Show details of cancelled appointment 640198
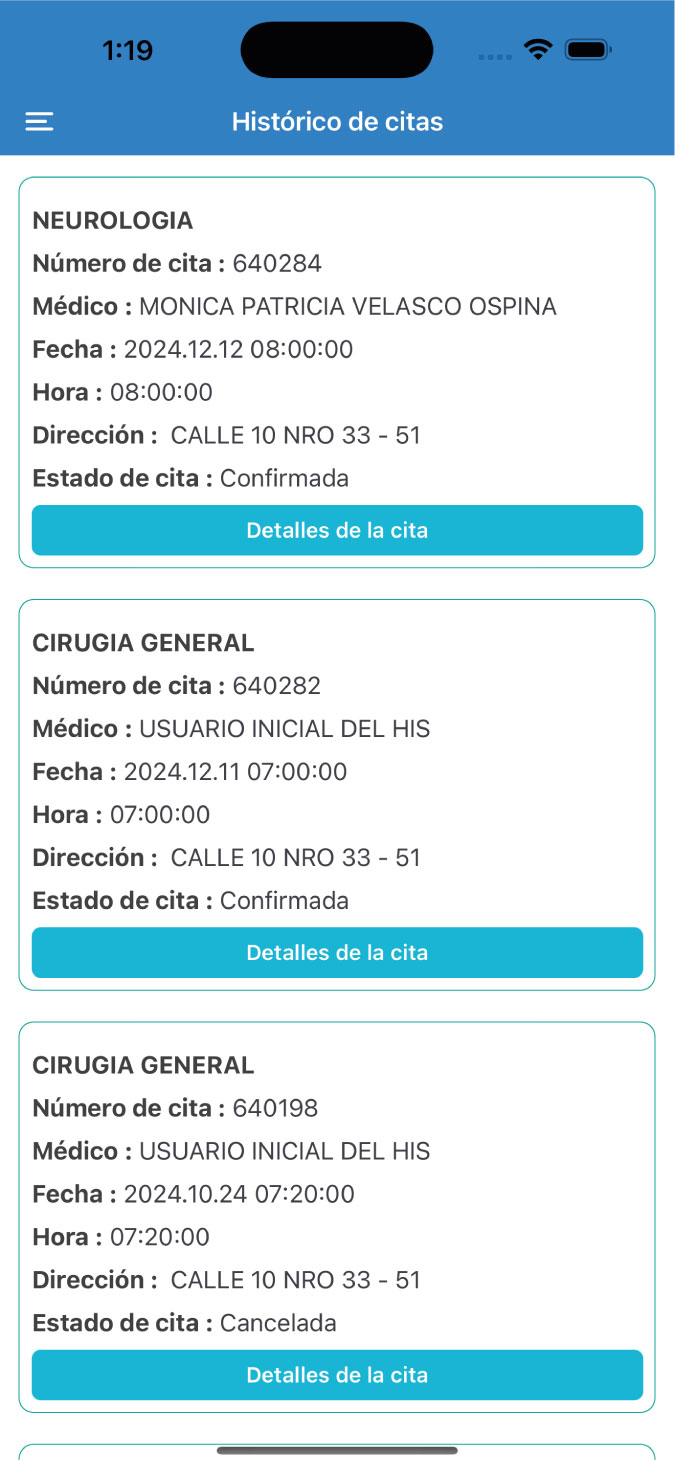 point(337,1375)
